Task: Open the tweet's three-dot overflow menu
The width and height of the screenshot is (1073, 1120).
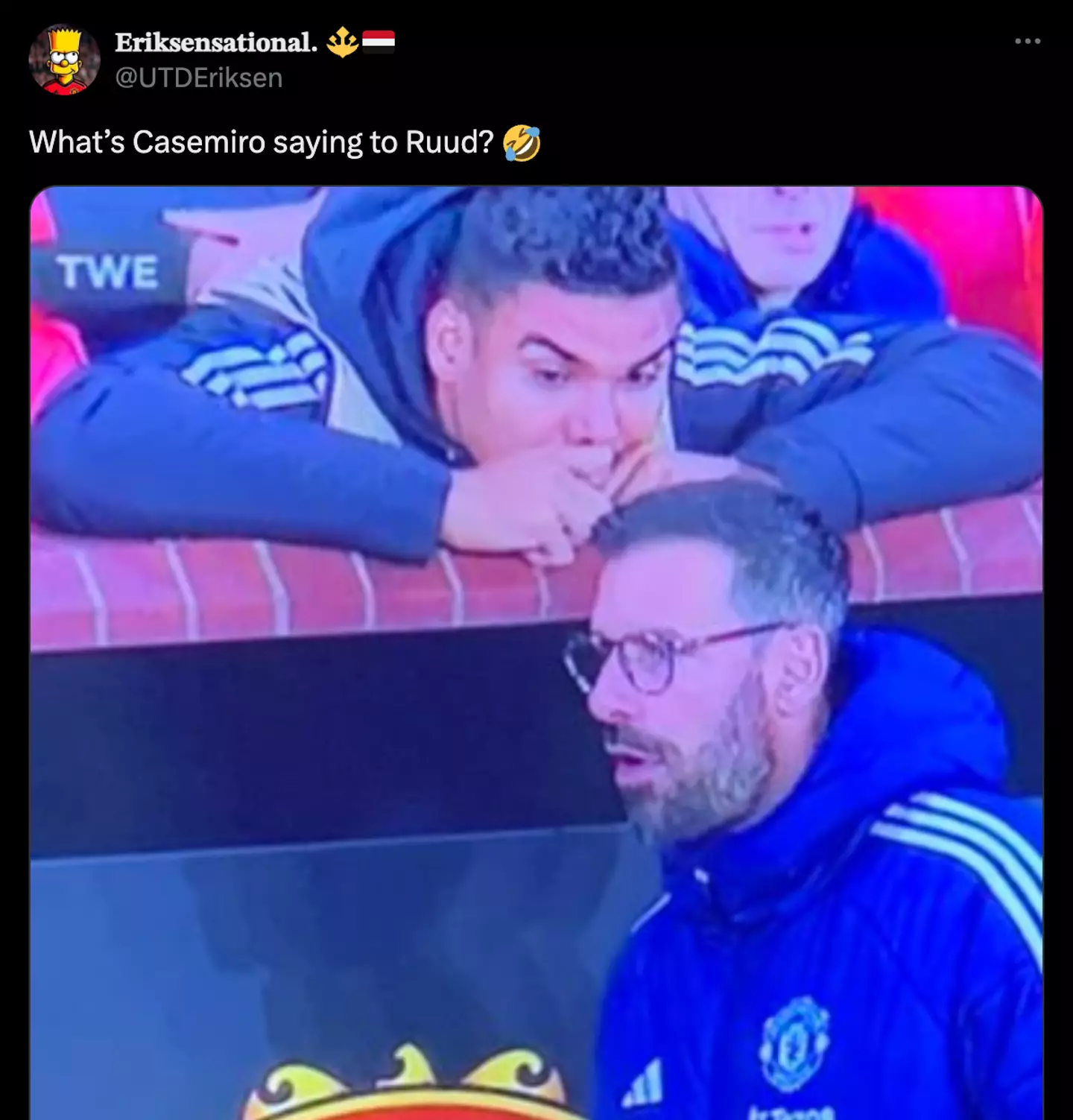Action: (1027, 41)
